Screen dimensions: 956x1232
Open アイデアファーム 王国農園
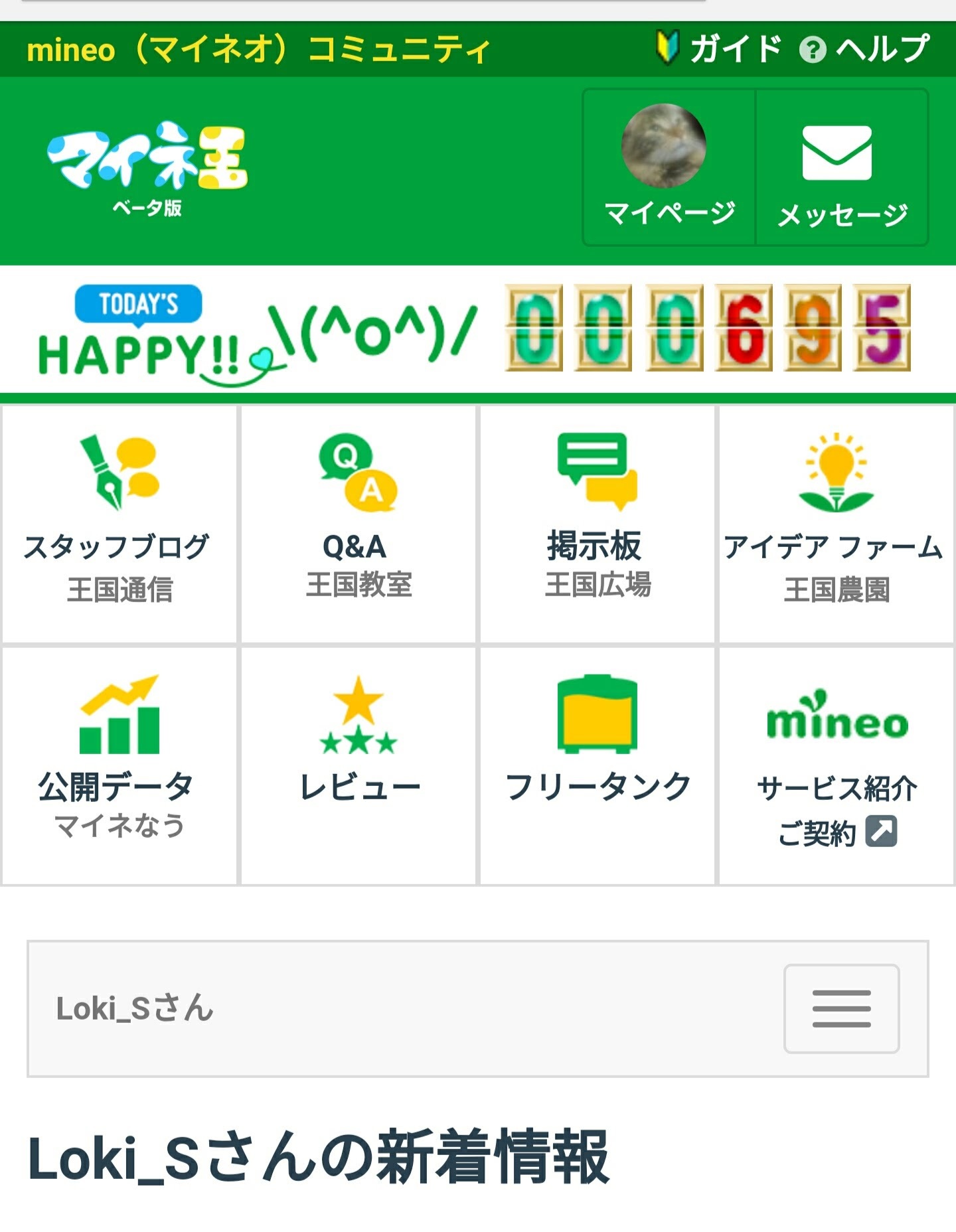836,524
